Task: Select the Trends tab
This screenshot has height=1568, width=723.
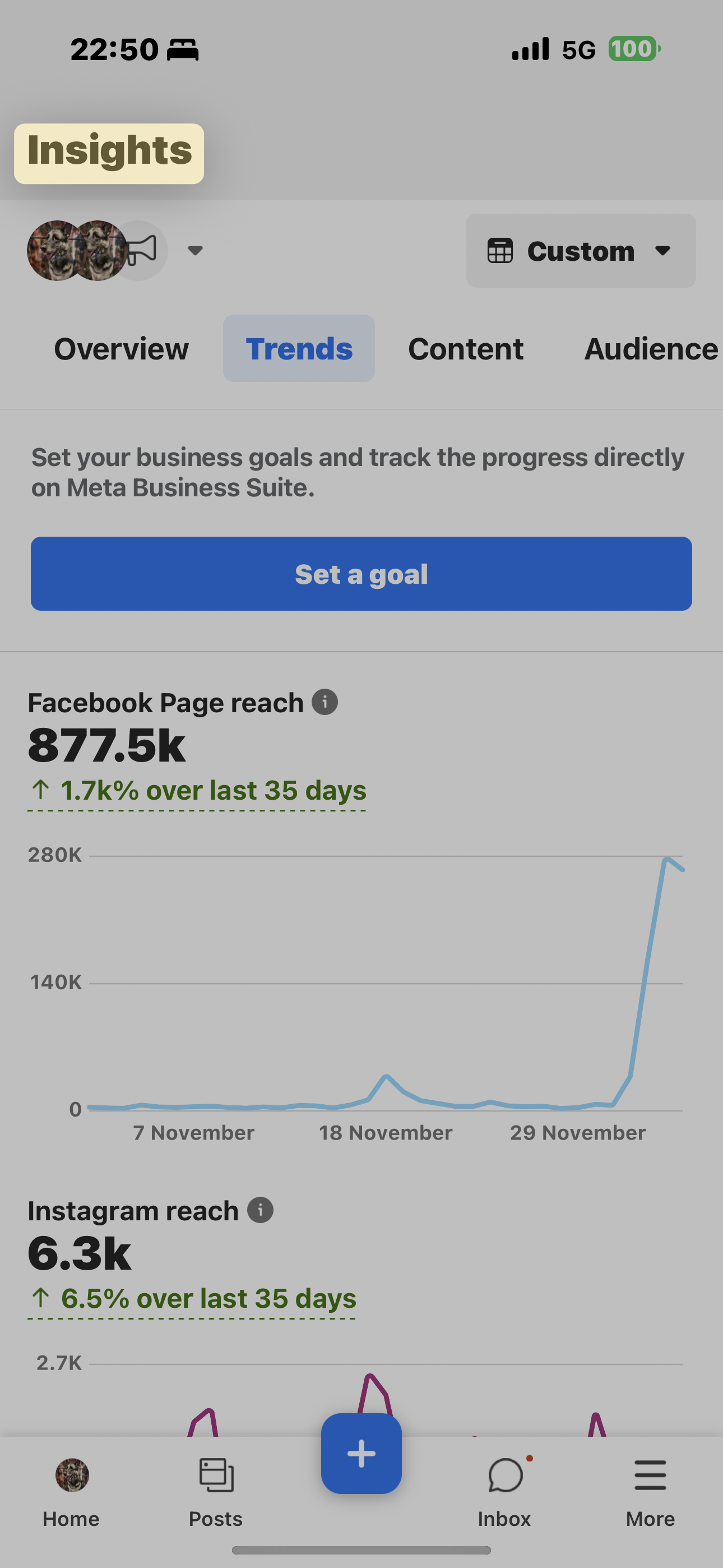Action: 299,349
